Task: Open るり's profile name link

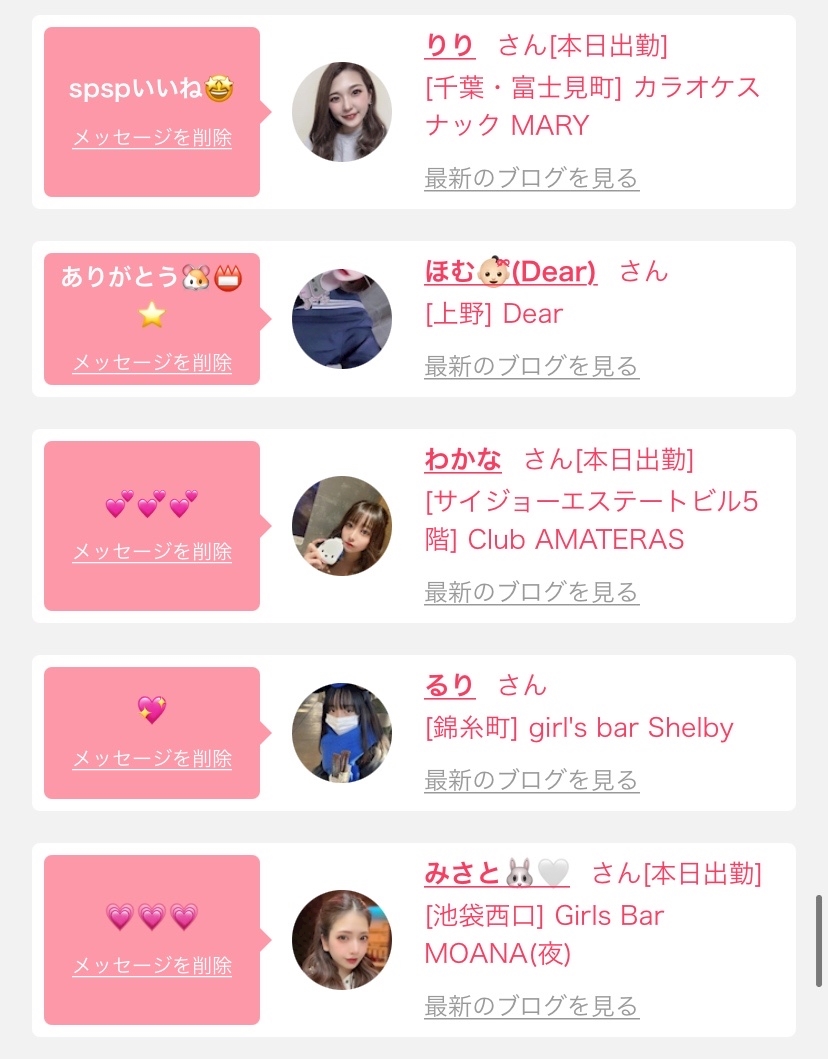Action: 450,686
